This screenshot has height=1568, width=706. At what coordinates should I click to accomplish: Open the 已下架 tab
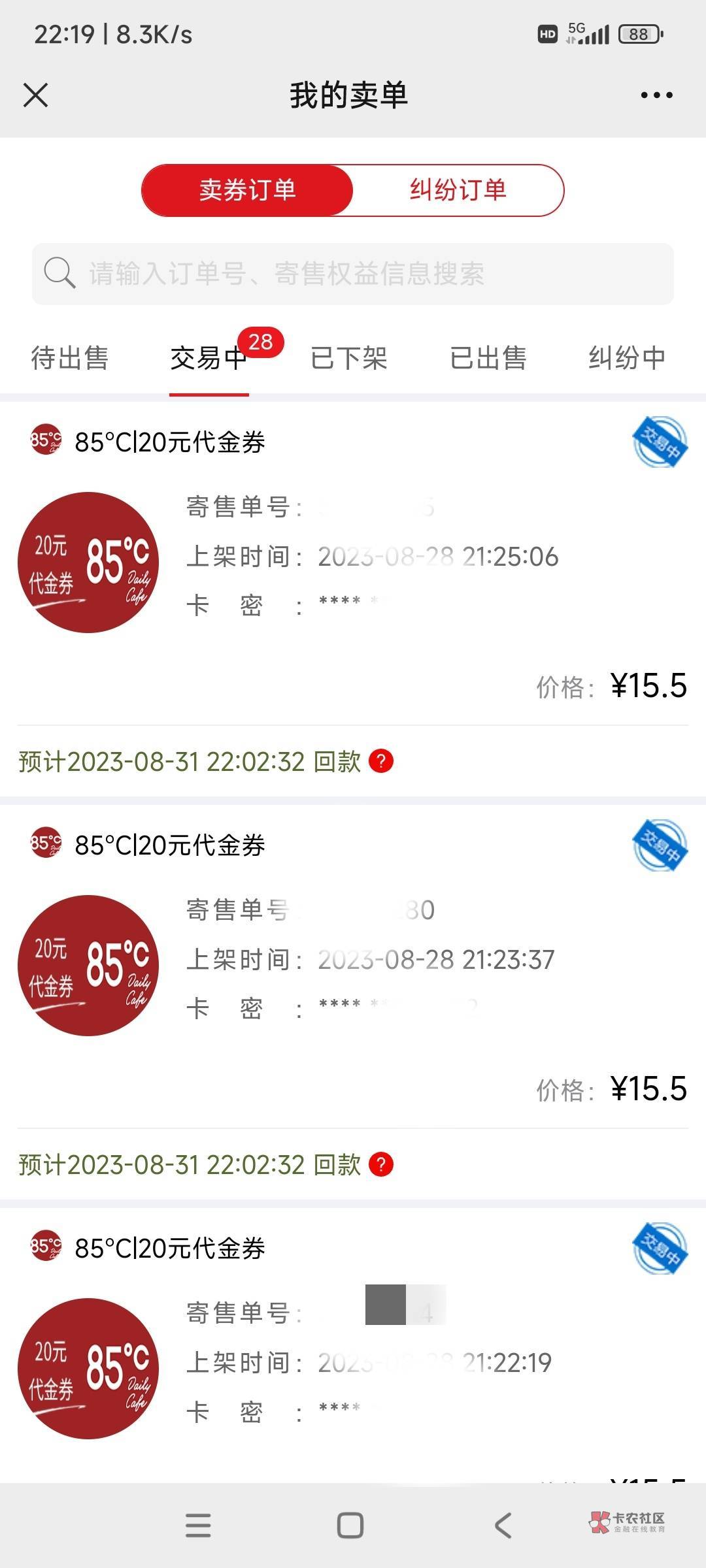349,358
